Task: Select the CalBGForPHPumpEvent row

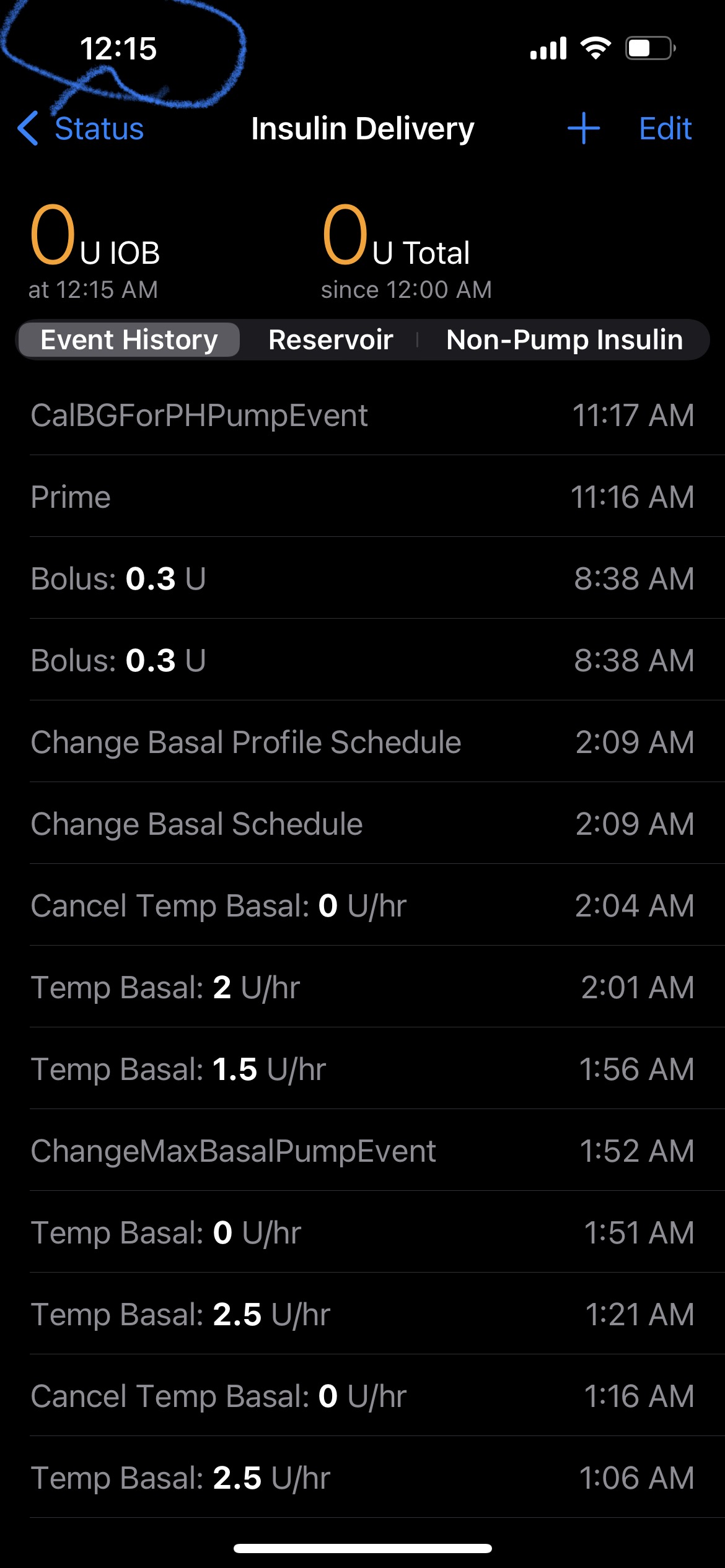Action: pyautogui.click(x=362, y=415)
